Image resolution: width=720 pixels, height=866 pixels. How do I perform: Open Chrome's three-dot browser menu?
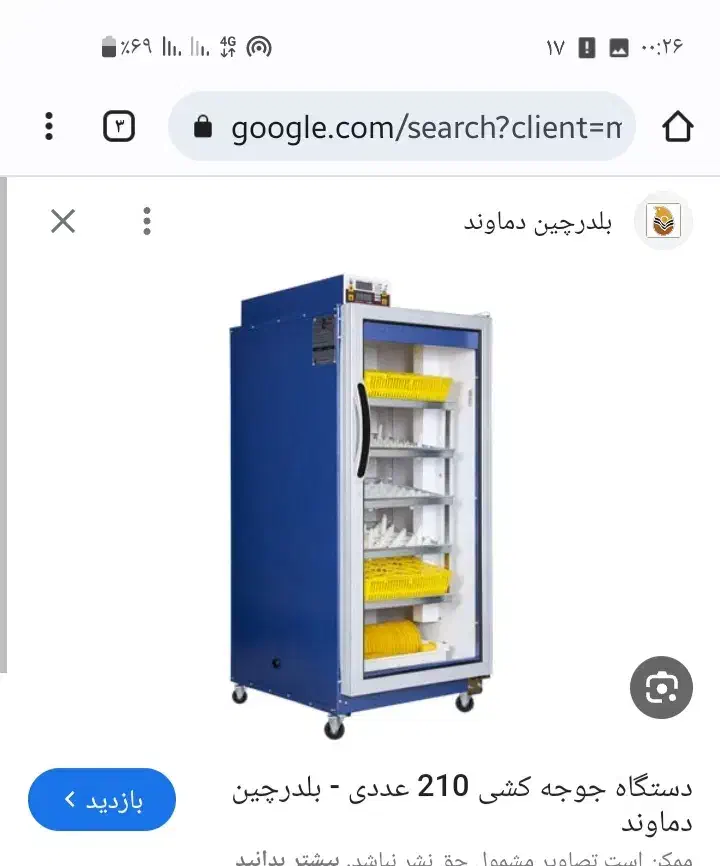49,127
